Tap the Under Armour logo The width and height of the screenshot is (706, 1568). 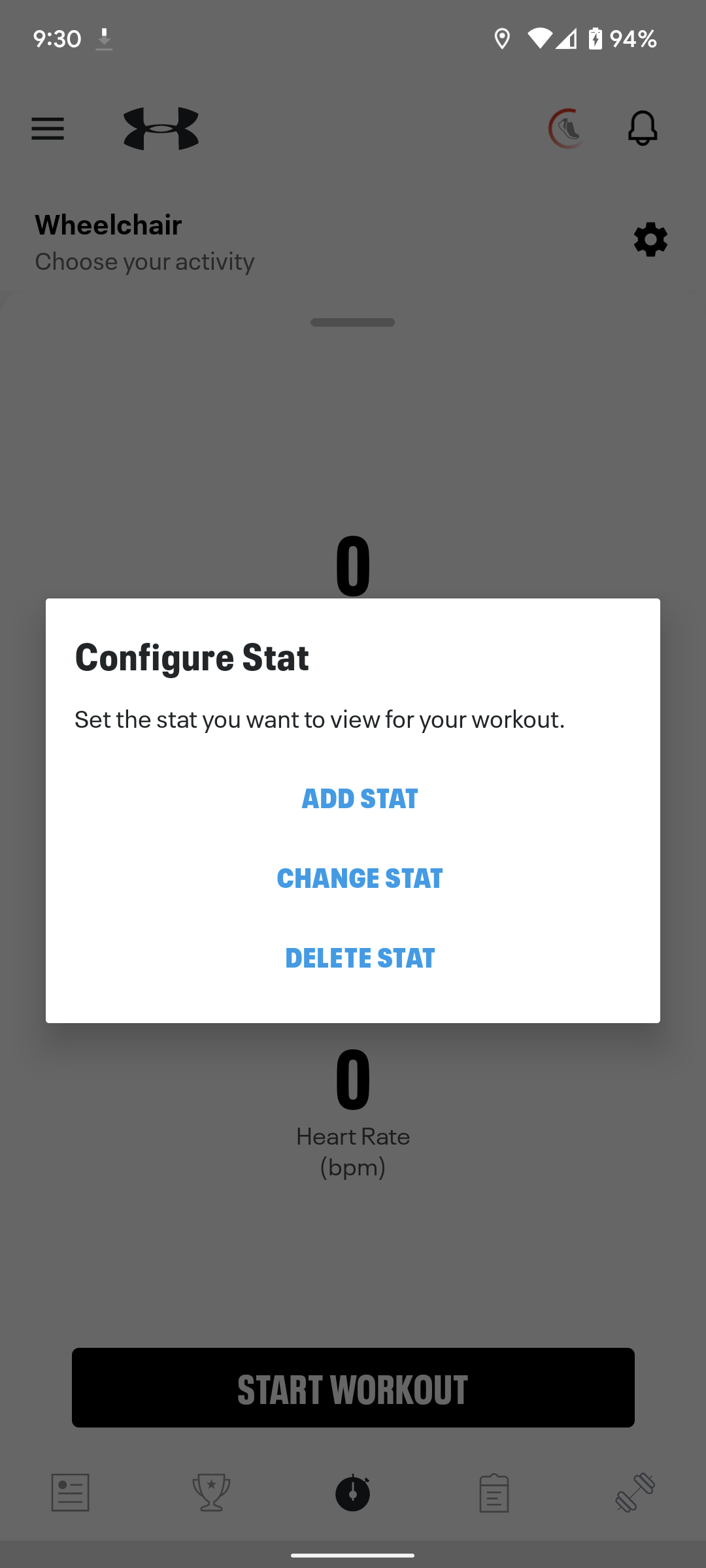(x=161, y=129)
